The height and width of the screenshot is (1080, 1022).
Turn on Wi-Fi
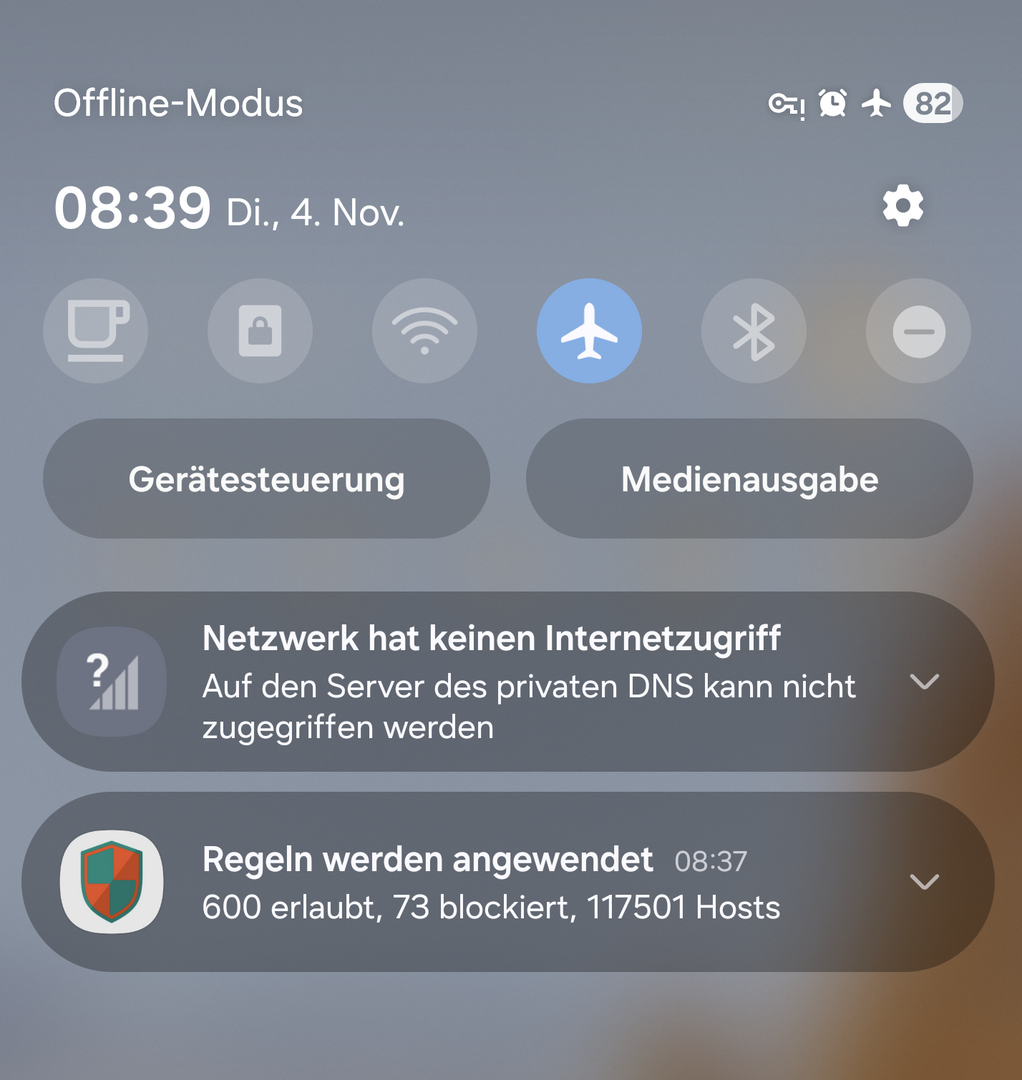(425, 330)
